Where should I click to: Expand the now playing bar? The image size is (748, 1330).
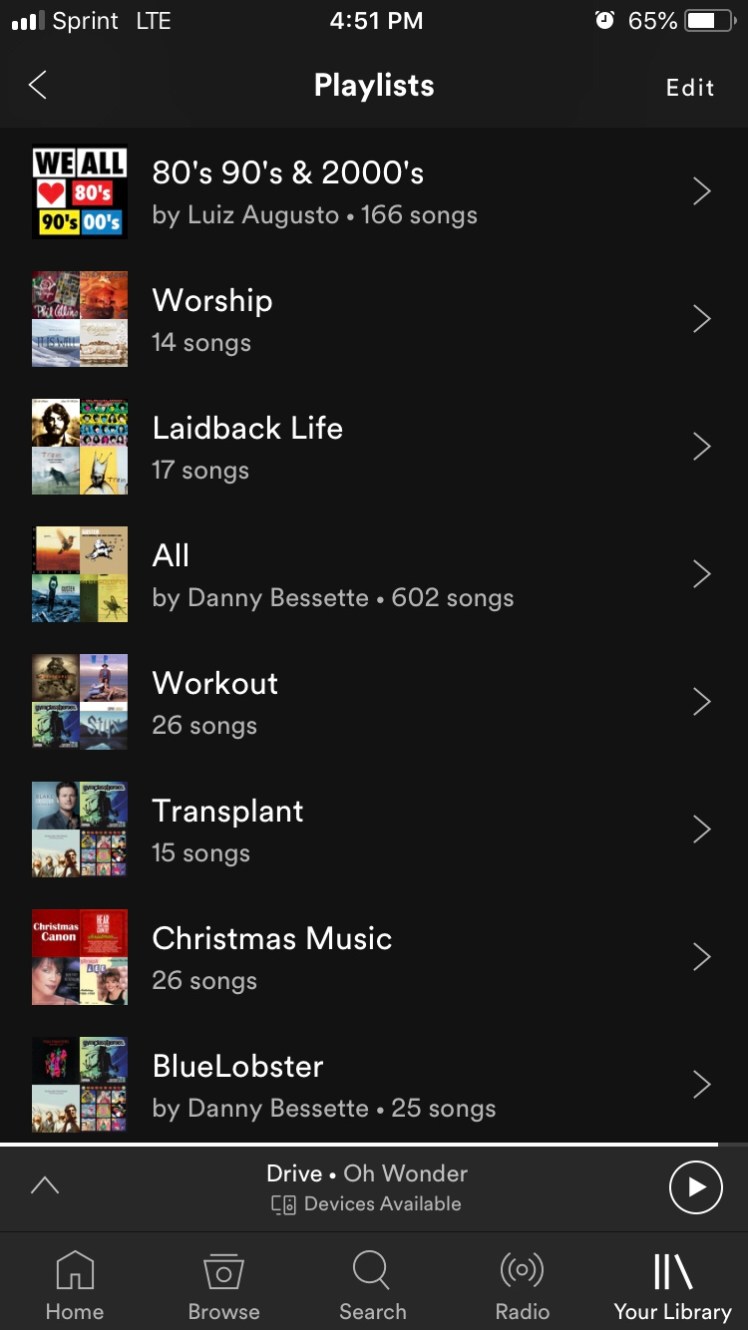click(x=45, y=1187)
